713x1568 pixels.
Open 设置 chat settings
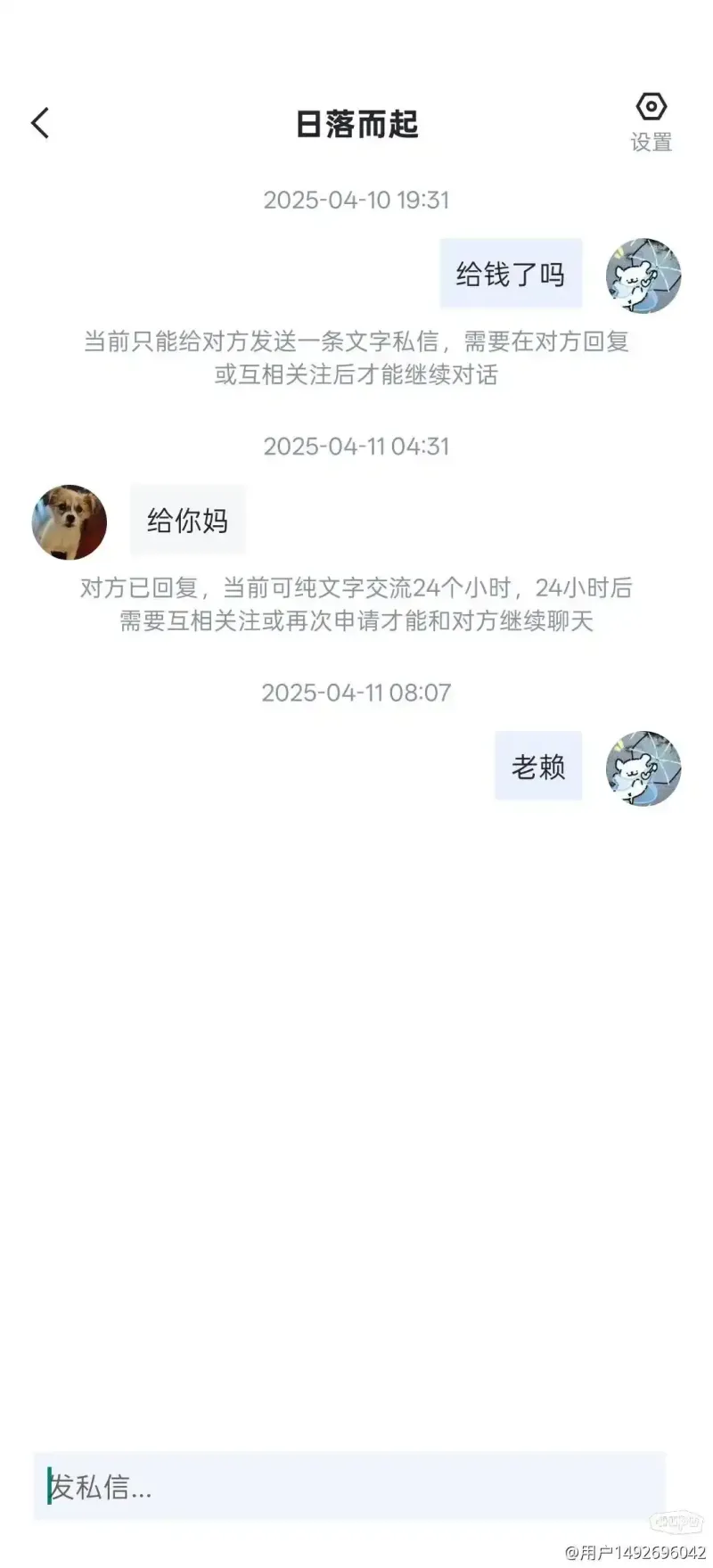651,121
